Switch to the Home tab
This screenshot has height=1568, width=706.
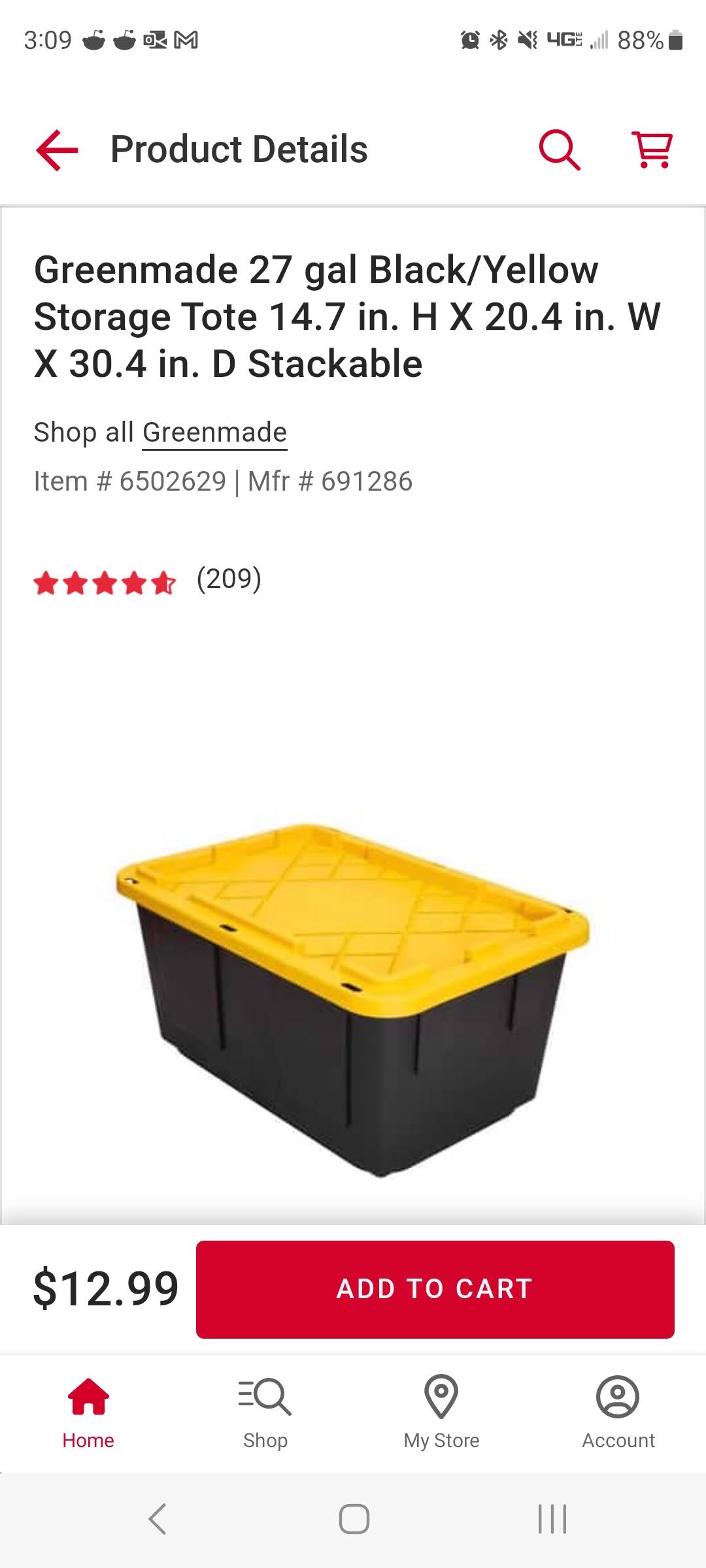click(88, 1411)
